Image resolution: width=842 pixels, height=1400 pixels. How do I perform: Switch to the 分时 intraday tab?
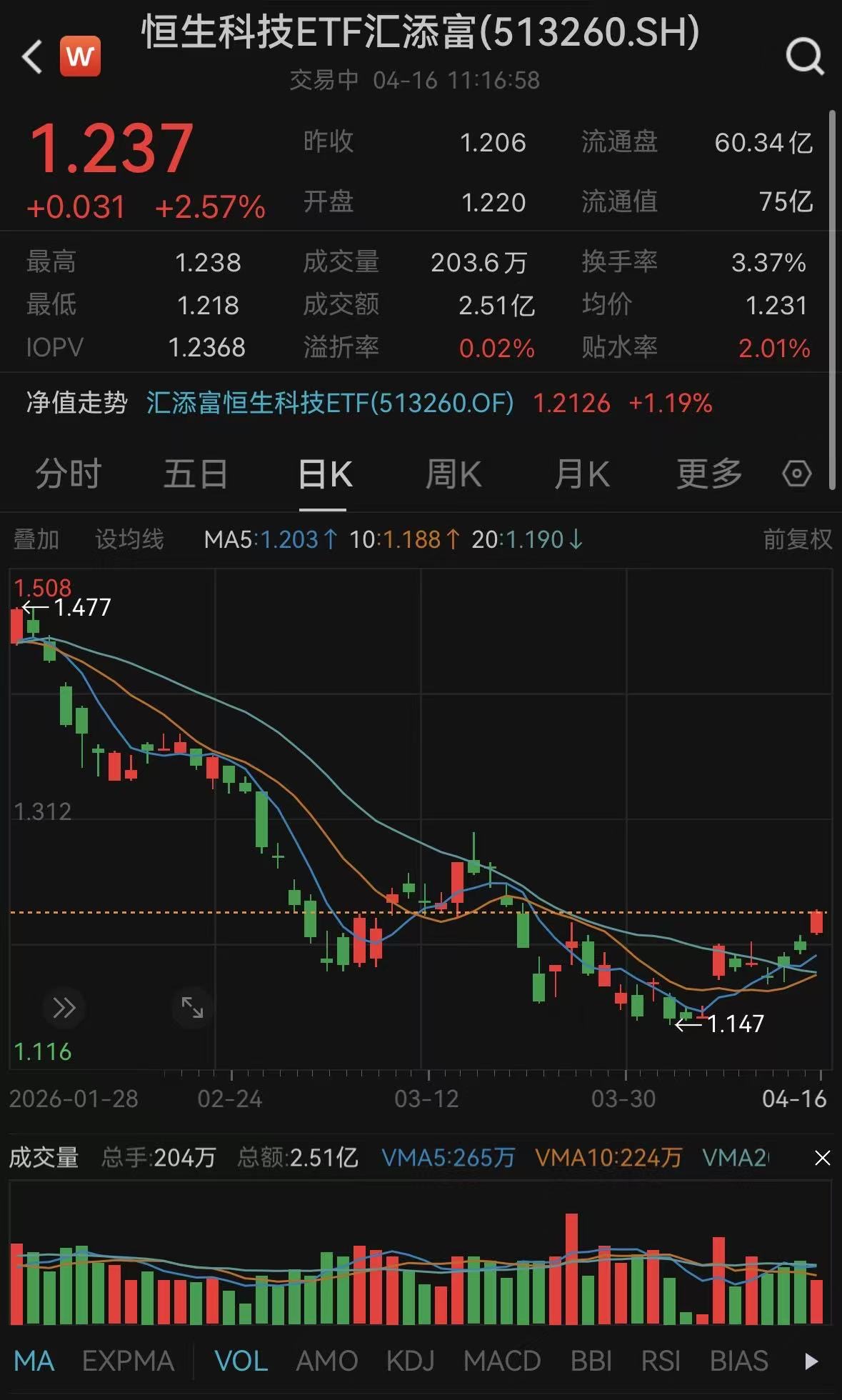[66, 474]
